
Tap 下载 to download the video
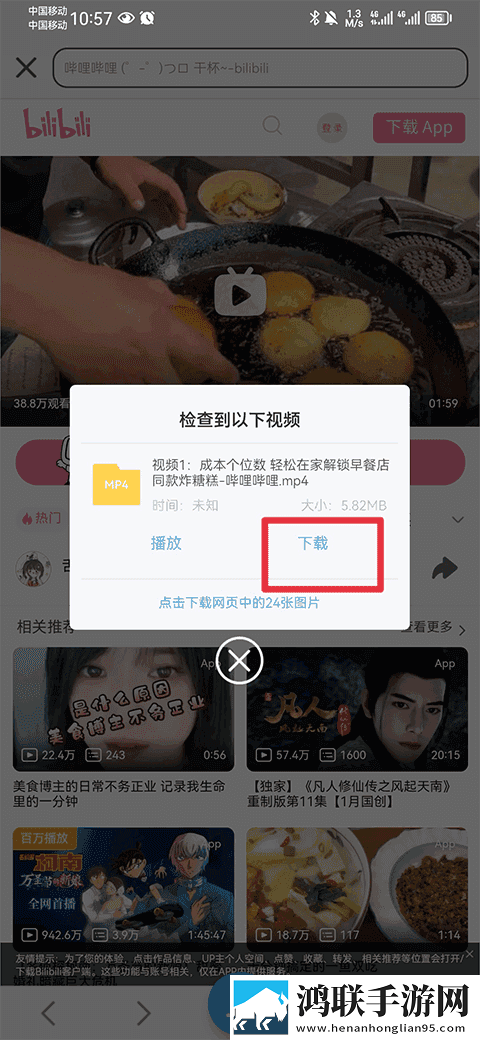tap(312, 543)
